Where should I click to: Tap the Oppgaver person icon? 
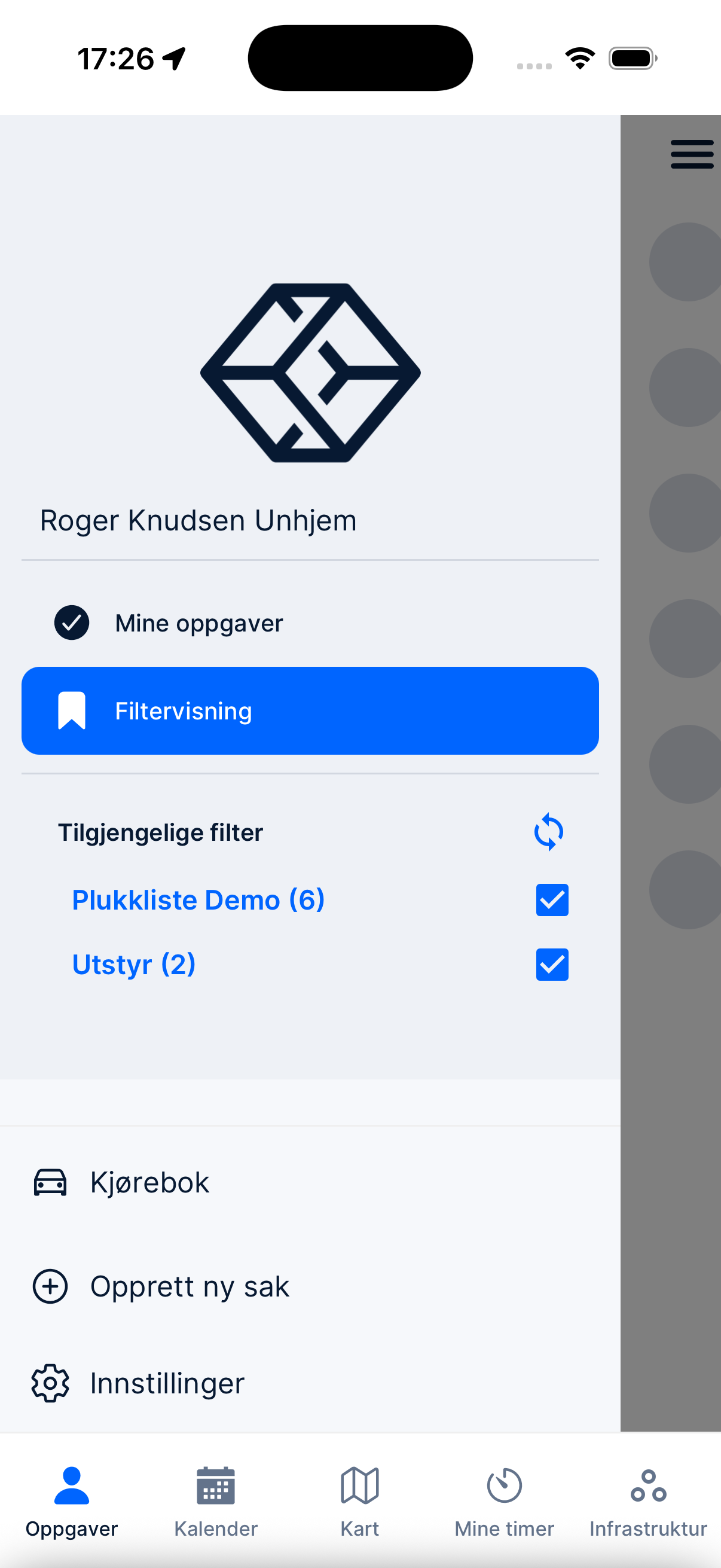coord(71,1485)
